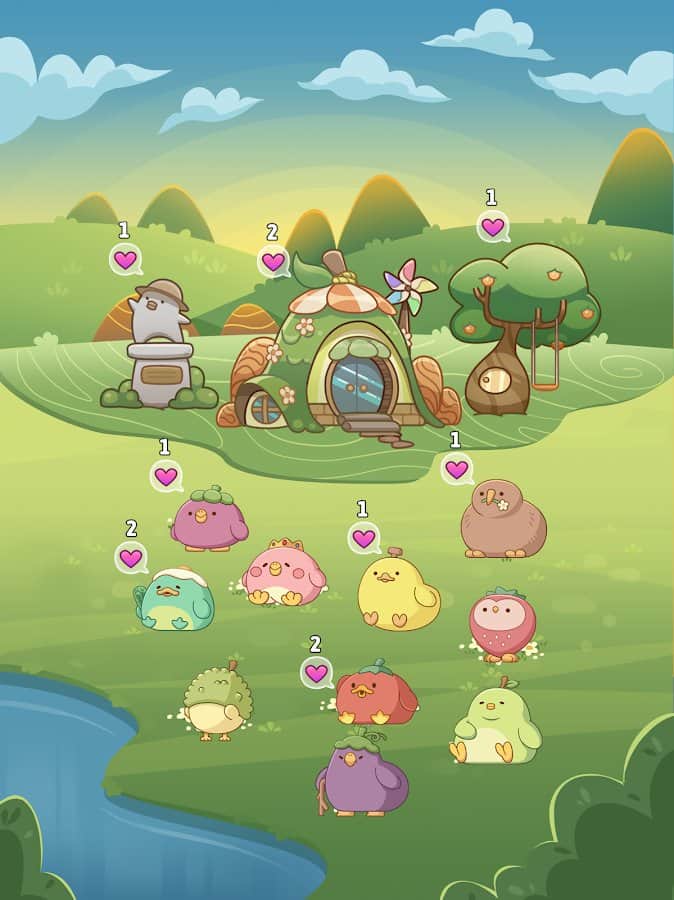Tap the heart above the teal duck
The width and height of the screenshot is (674, 900).
click(x=131, y=557)
